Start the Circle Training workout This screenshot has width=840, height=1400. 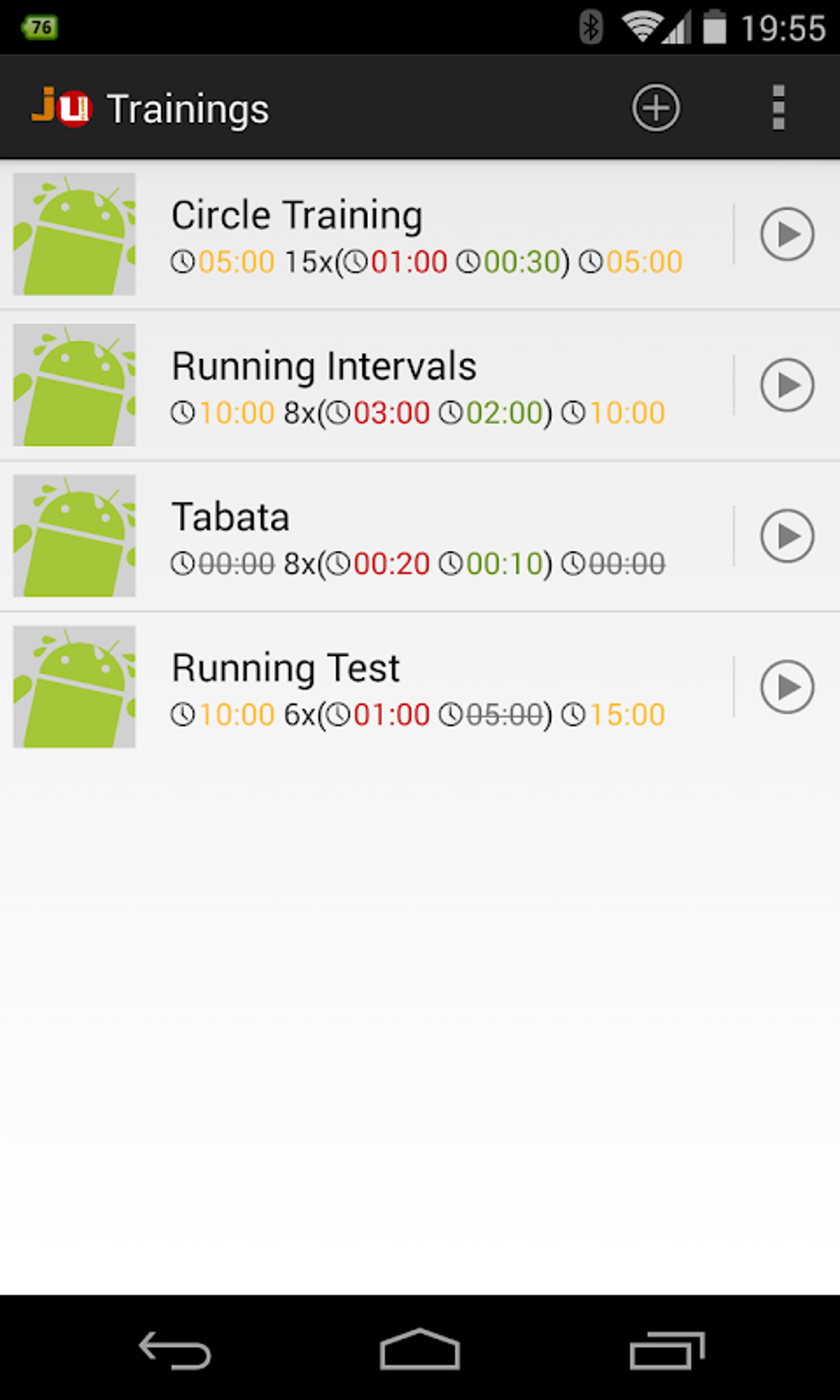[x=786, y=234]
